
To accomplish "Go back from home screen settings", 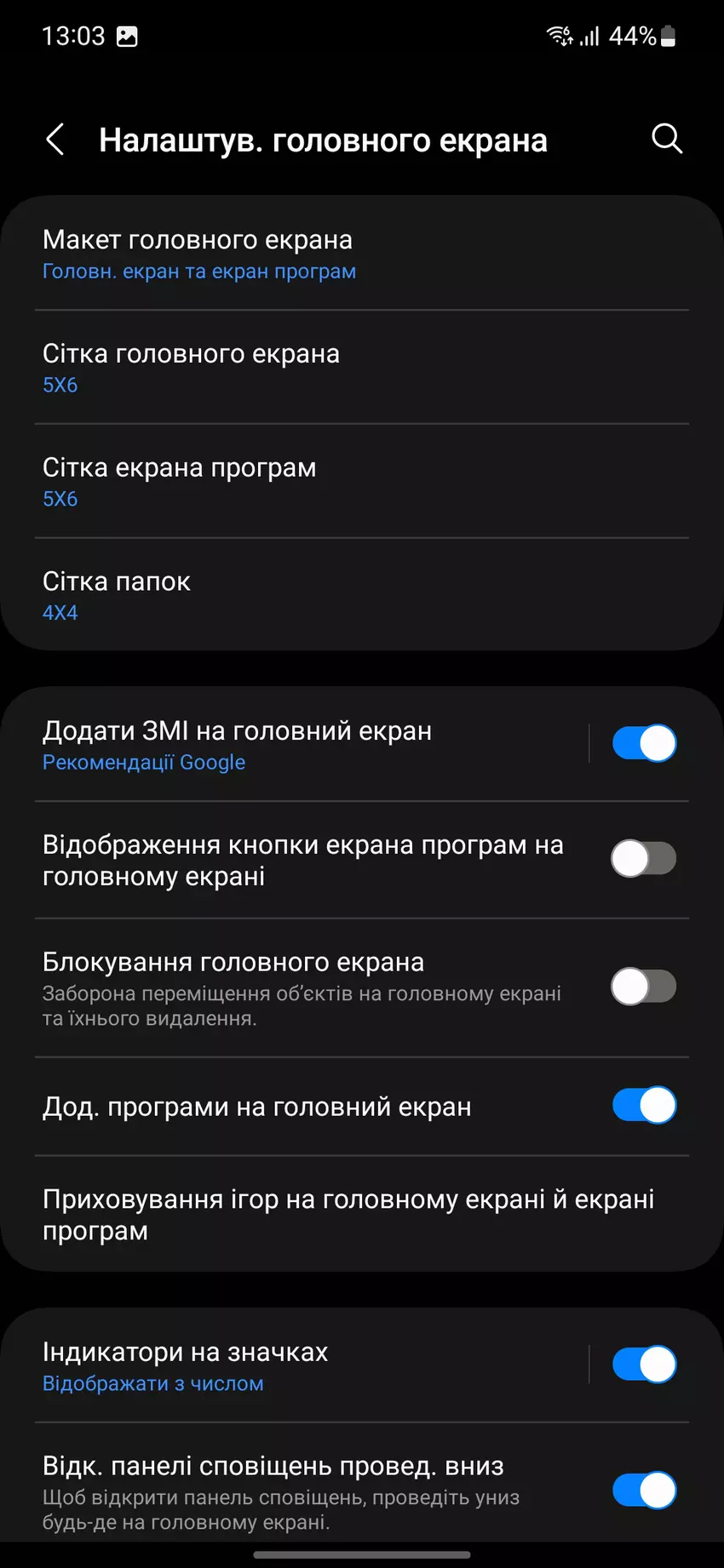I will (55, 140).
